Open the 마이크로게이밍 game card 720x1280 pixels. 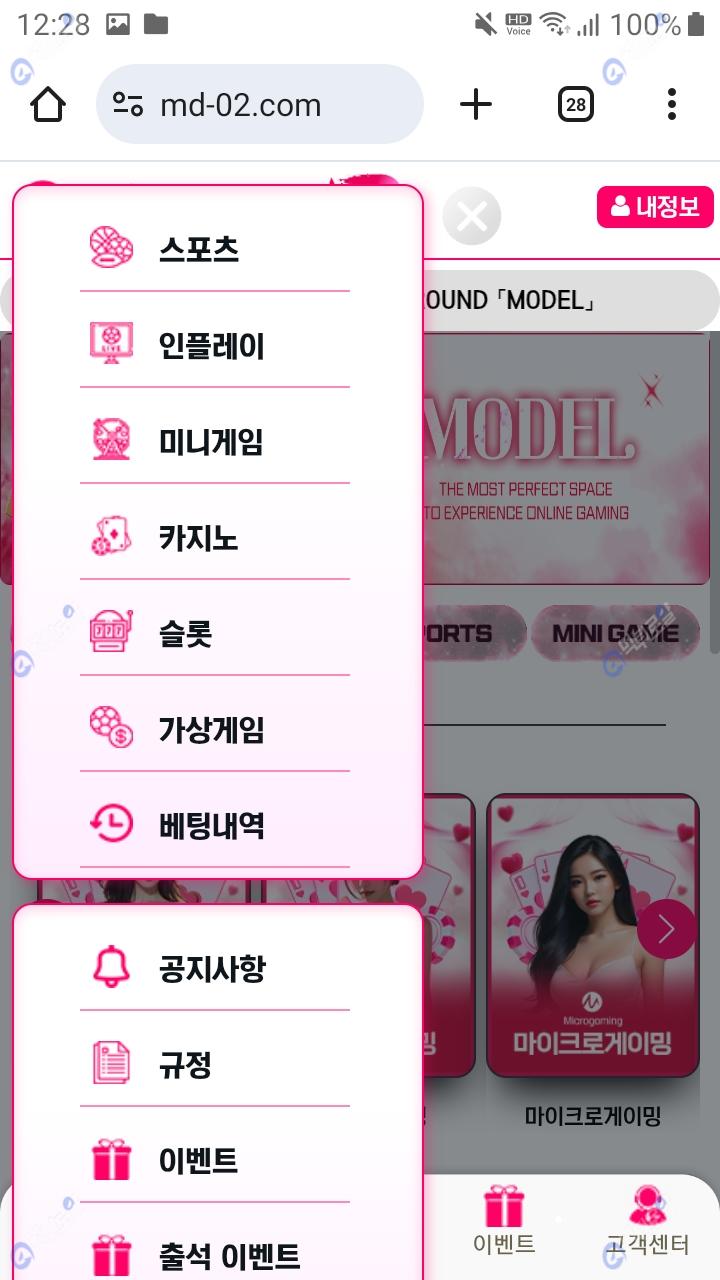(592, 935)
